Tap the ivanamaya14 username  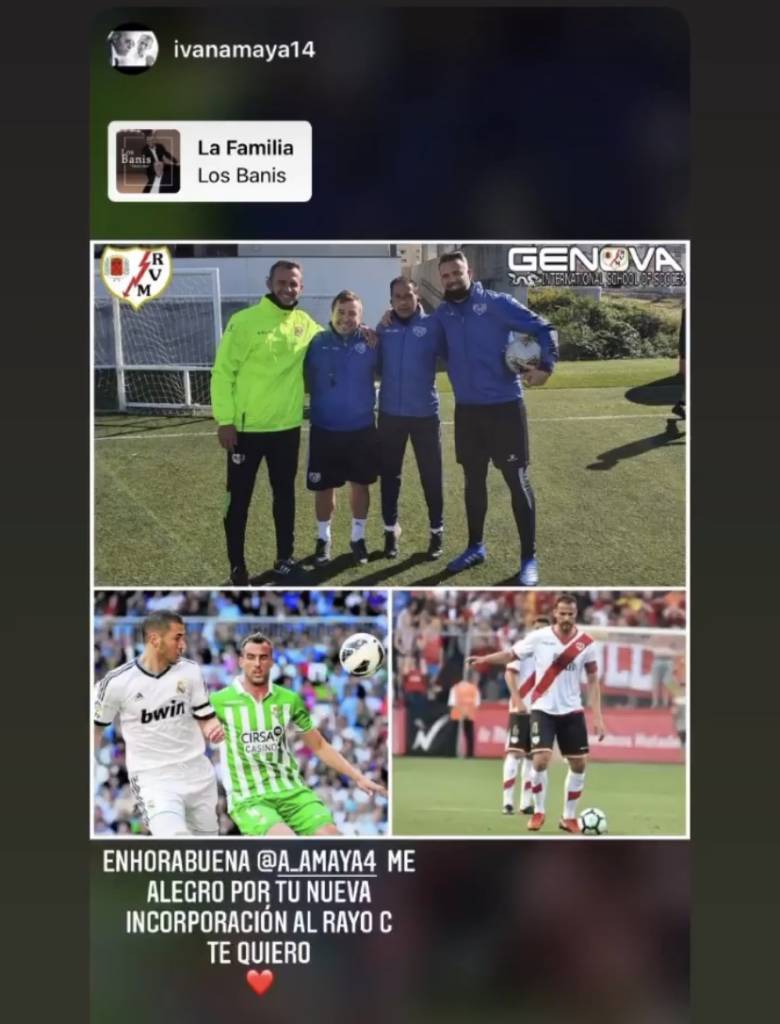coord(244,50)
